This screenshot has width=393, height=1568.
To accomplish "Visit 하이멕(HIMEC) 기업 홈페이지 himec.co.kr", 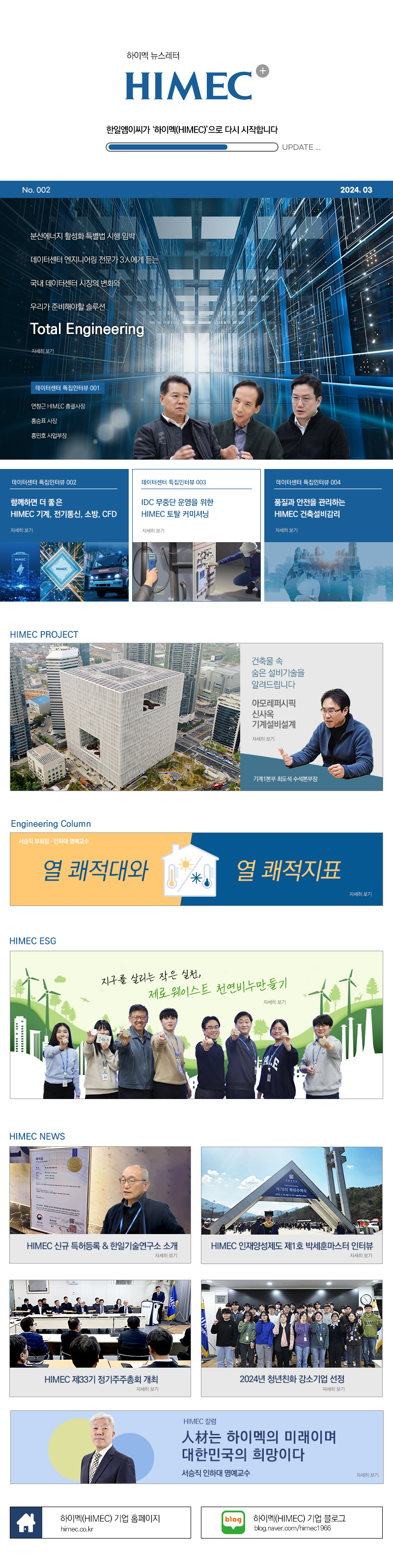I will click(100, 1522).
